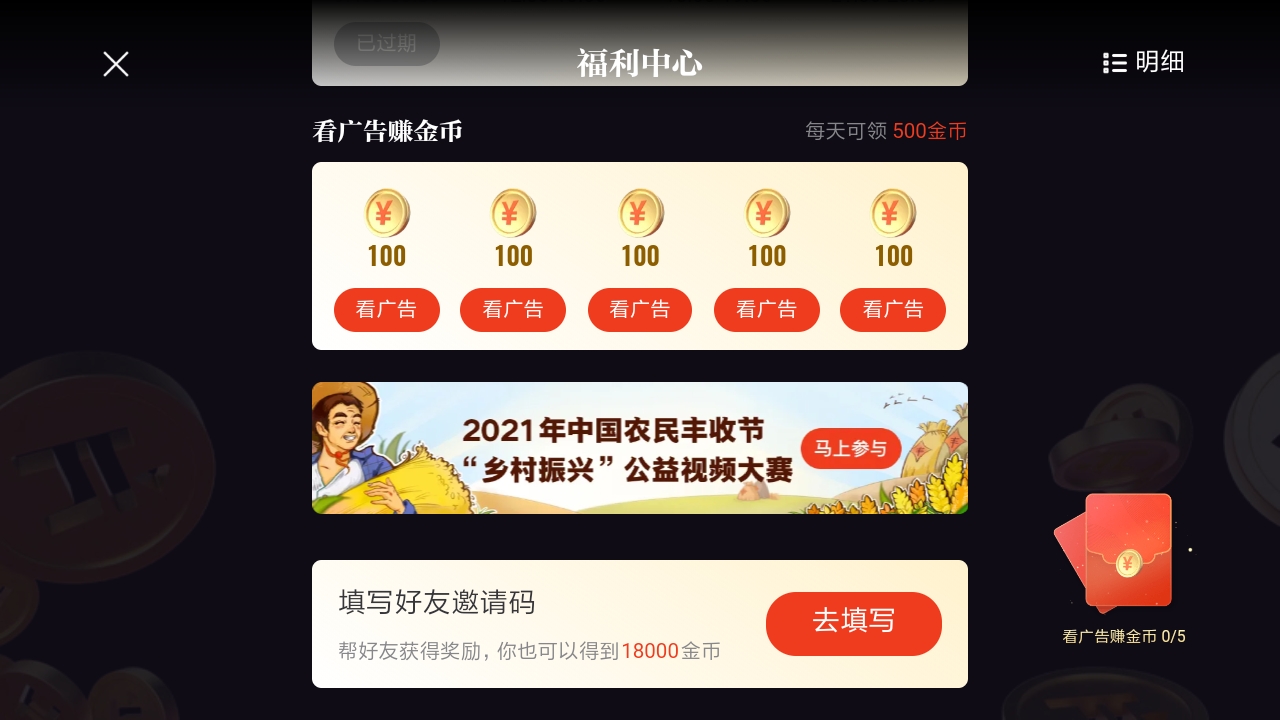Tap the last 看广告 button in the row
Screen dimensions: 1280x720
[892, 310]
